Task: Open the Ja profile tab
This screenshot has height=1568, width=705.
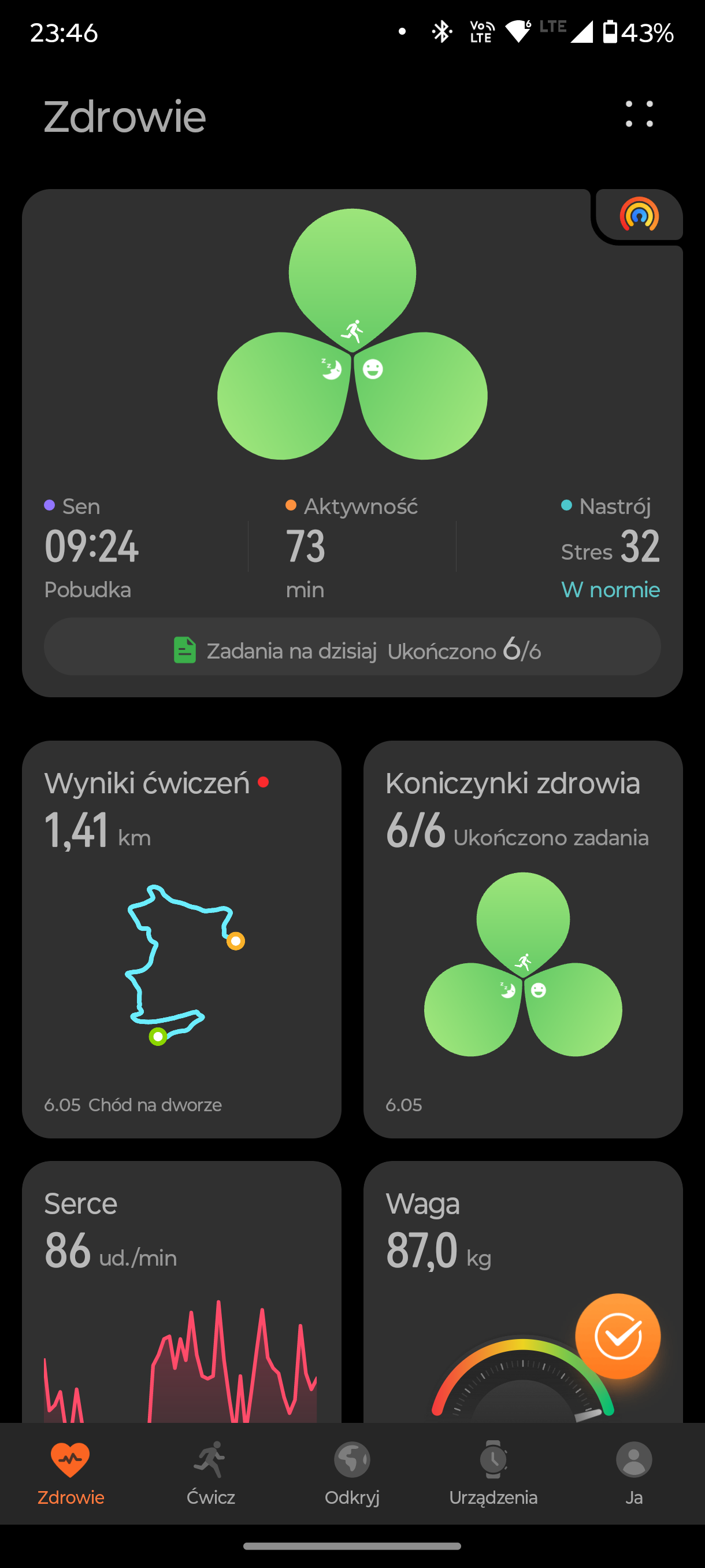Action: point(634,1474)
